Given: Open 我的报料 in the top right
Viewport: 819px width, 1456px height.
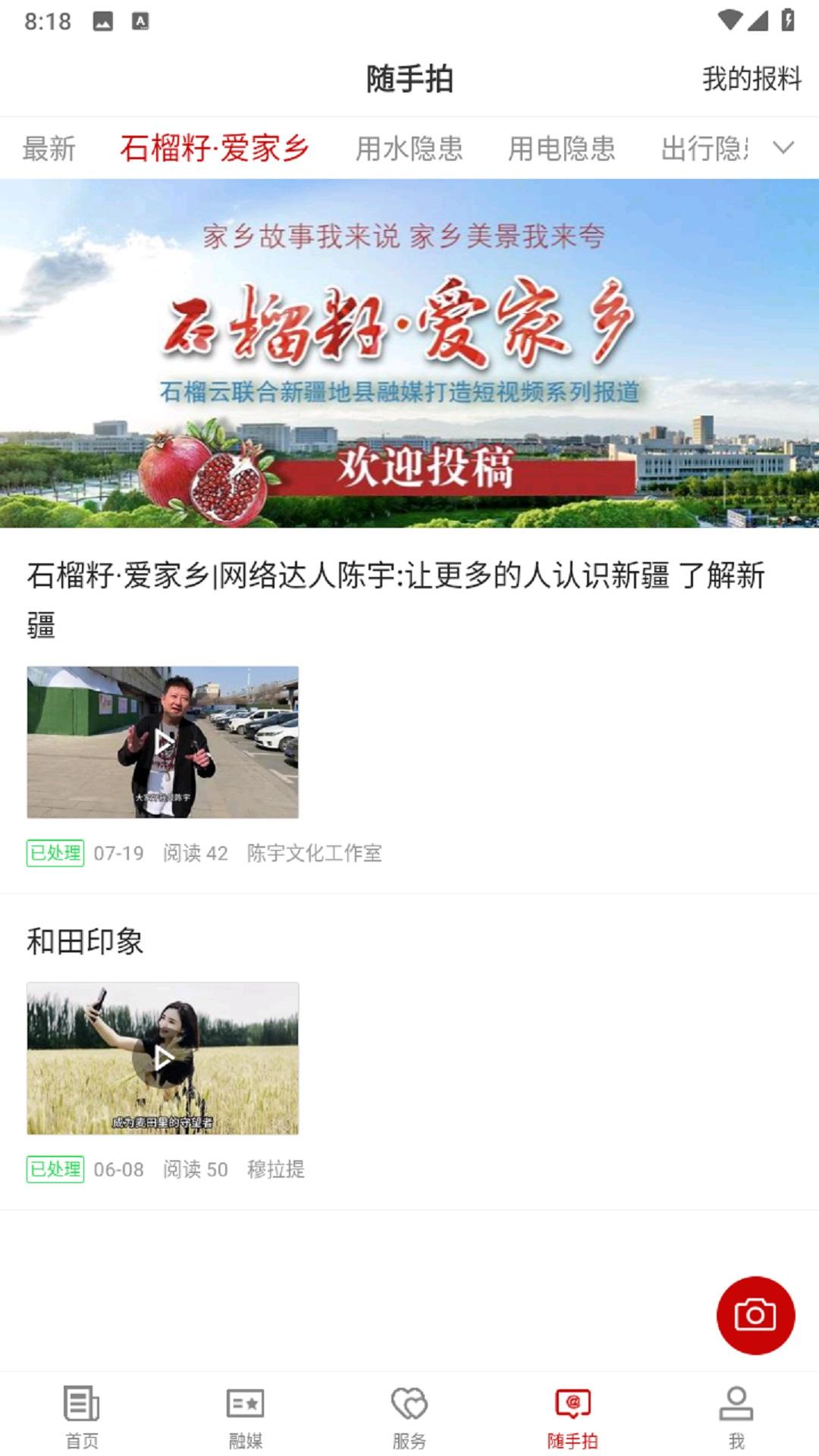Looking at the screenshot, I should pos(750,76).
